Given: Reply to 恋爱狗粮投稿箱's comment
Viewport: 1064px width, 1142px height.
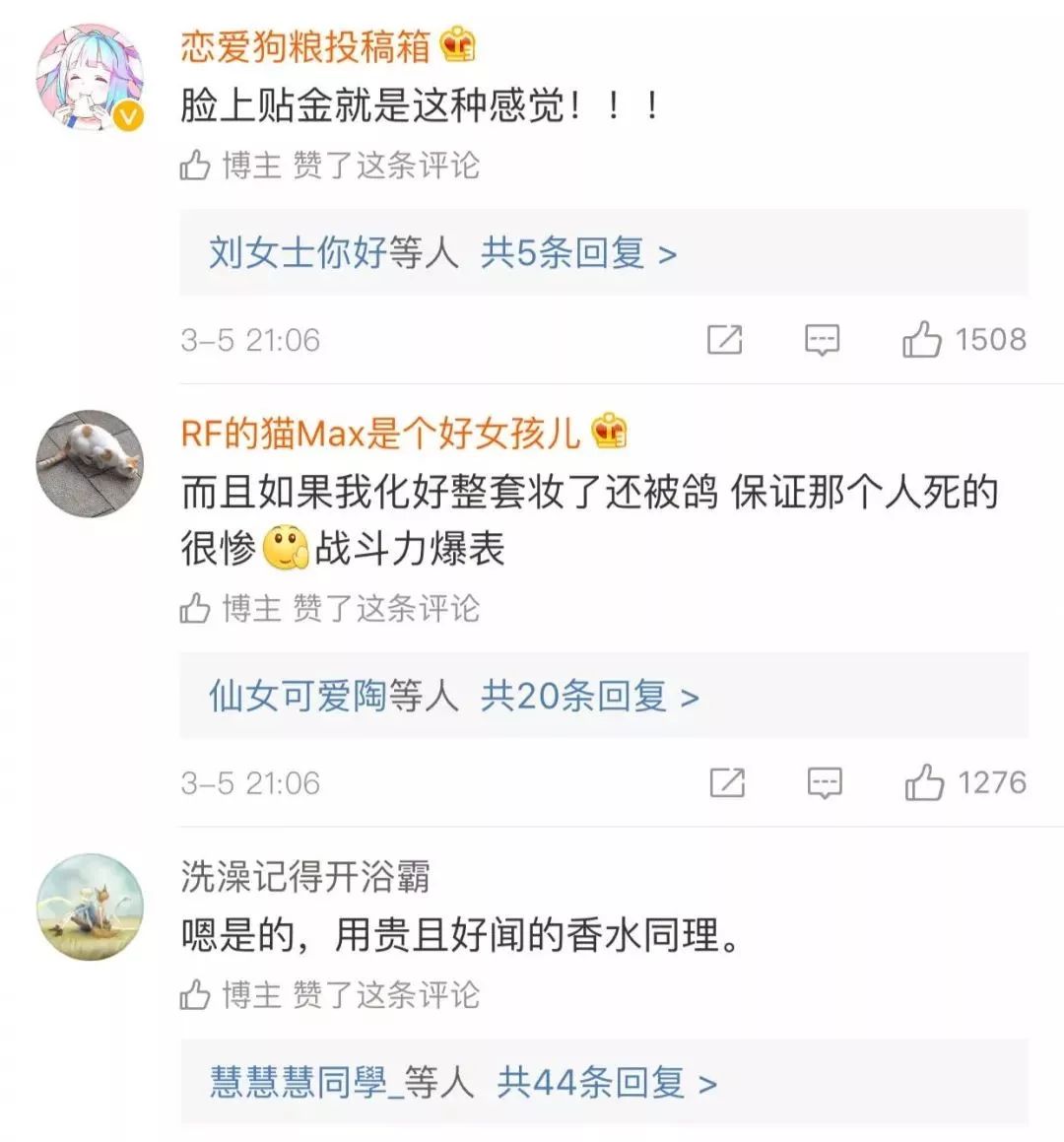Looking at the screenshot, I should pos(822,340).
